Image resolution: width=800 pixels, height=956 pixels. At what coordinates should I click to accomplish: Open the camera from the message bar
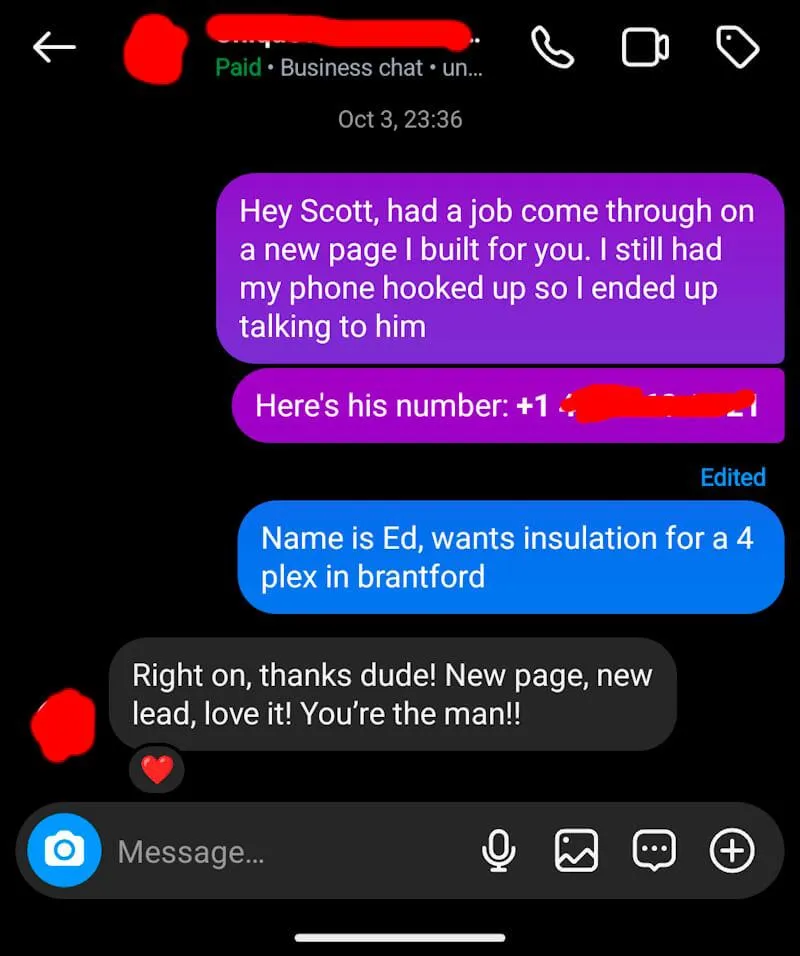click(64, 850)
